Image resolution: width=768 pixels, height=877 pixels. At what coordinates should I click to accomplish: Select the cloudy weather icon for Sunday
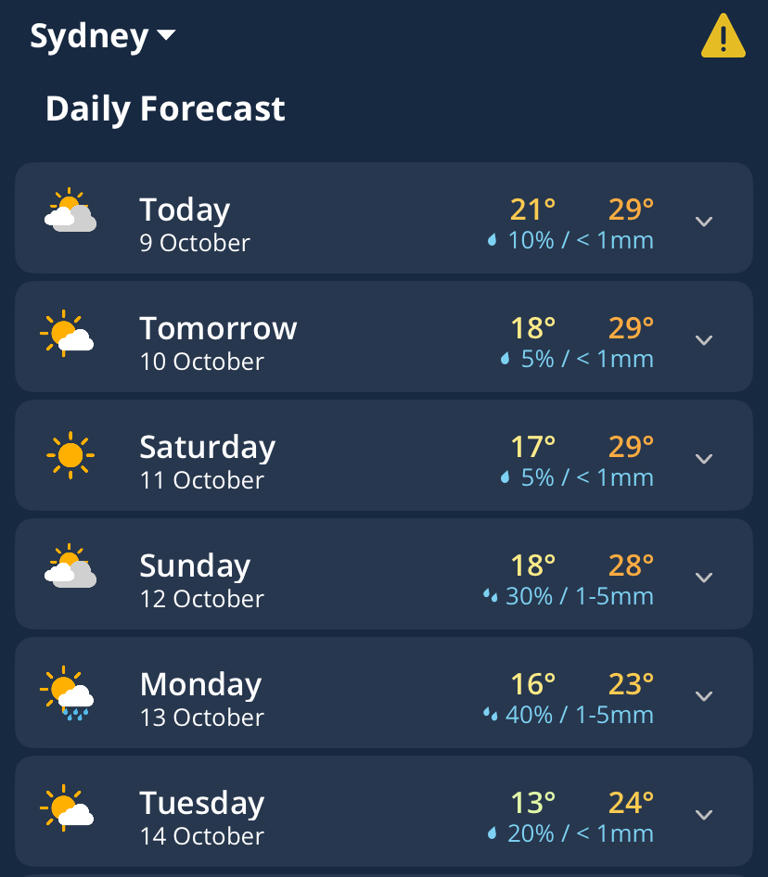point(70,568)
